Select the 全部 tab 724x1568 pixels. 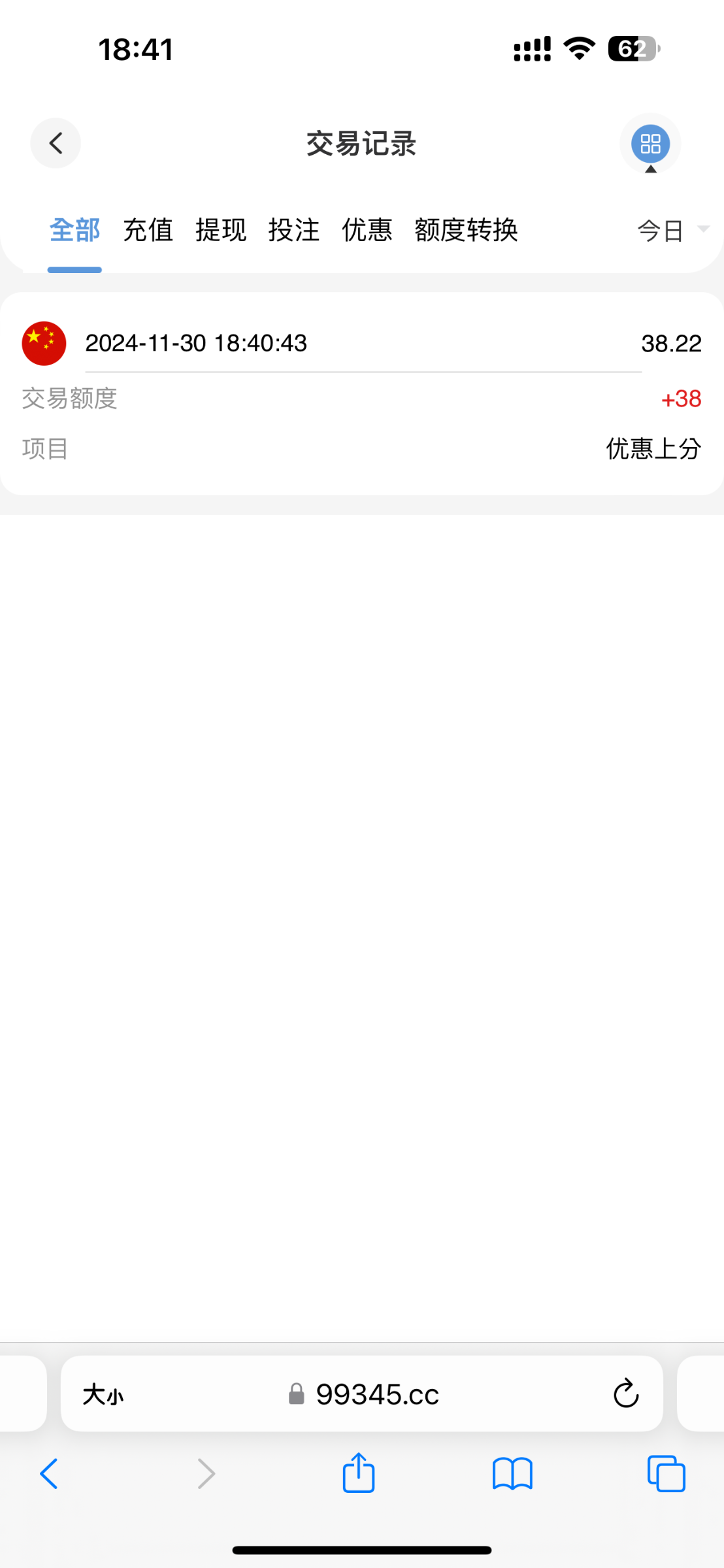(74, 230)
